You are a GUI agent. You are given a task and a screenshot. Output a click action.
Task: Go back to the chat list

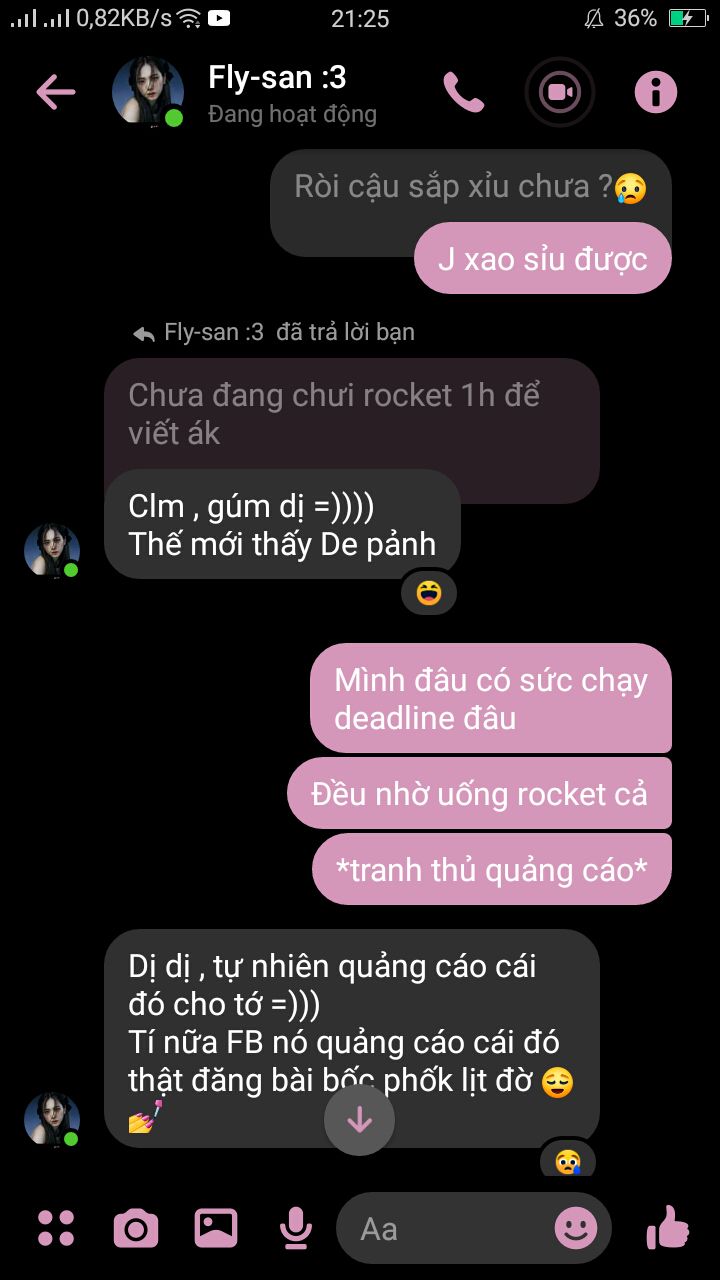click(56, 92)
